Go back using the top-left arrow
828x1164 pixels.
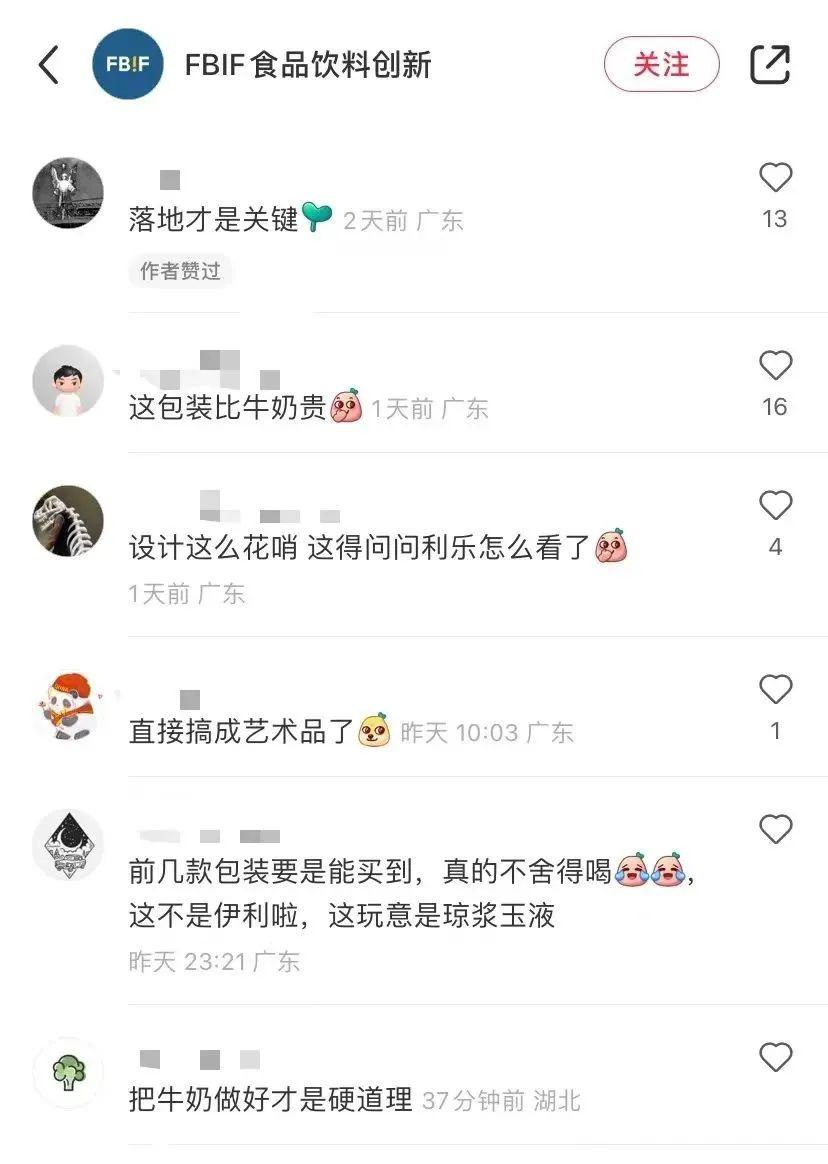(48, 65)
